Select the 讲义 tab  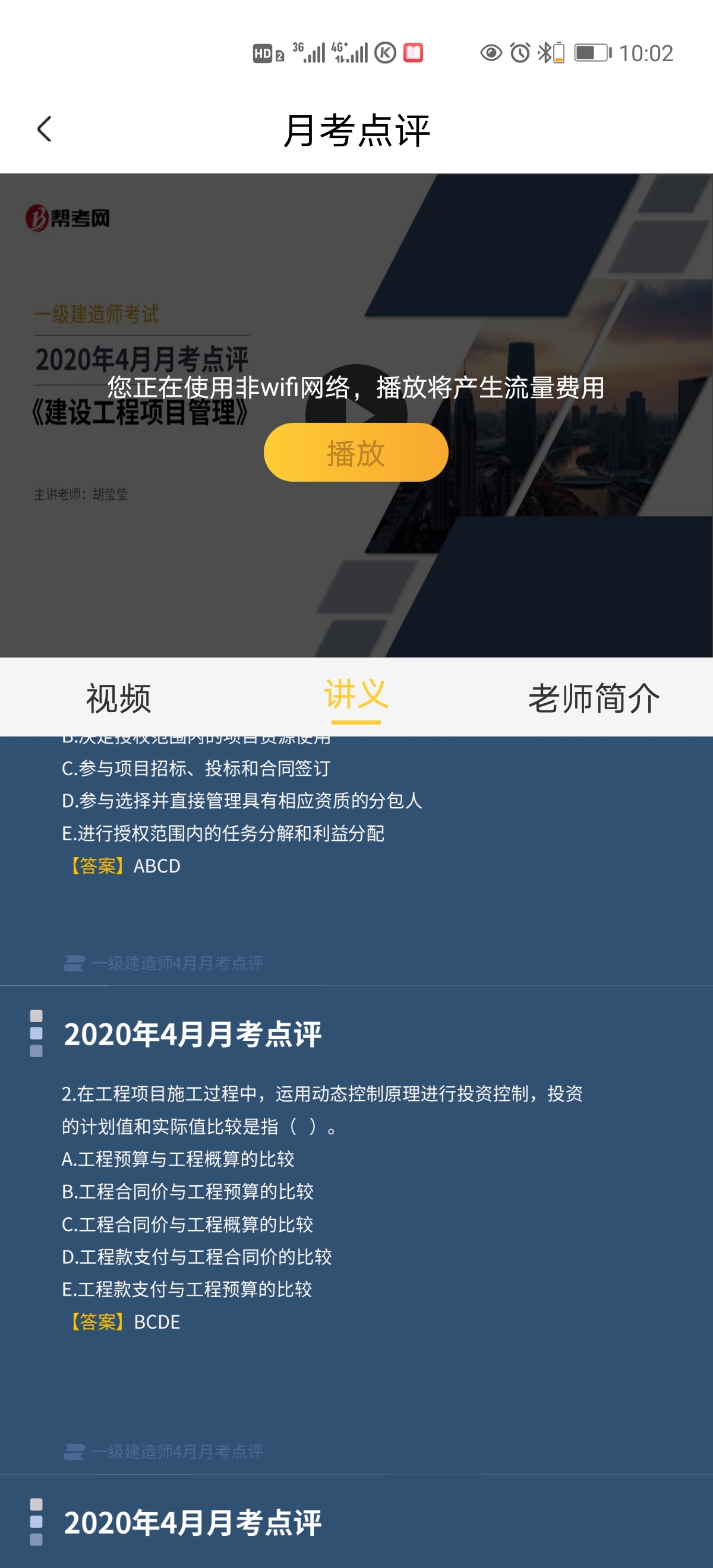[355, 696]
